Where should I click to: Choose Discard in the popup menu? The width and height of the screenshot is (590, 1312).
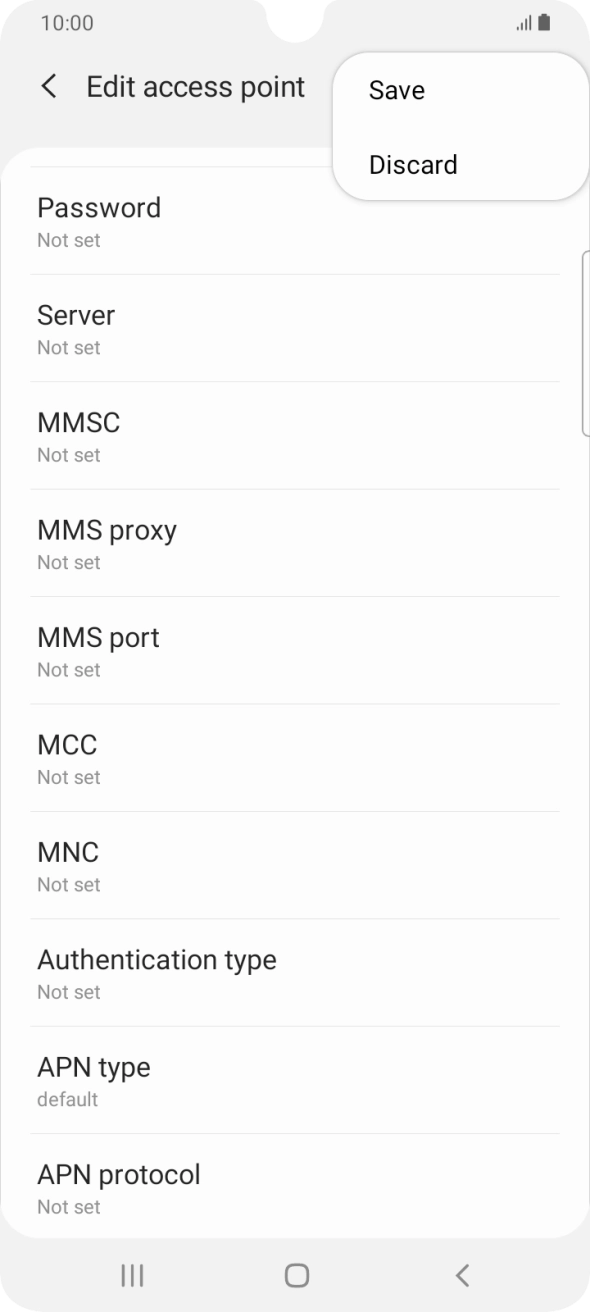pos(460,165)
